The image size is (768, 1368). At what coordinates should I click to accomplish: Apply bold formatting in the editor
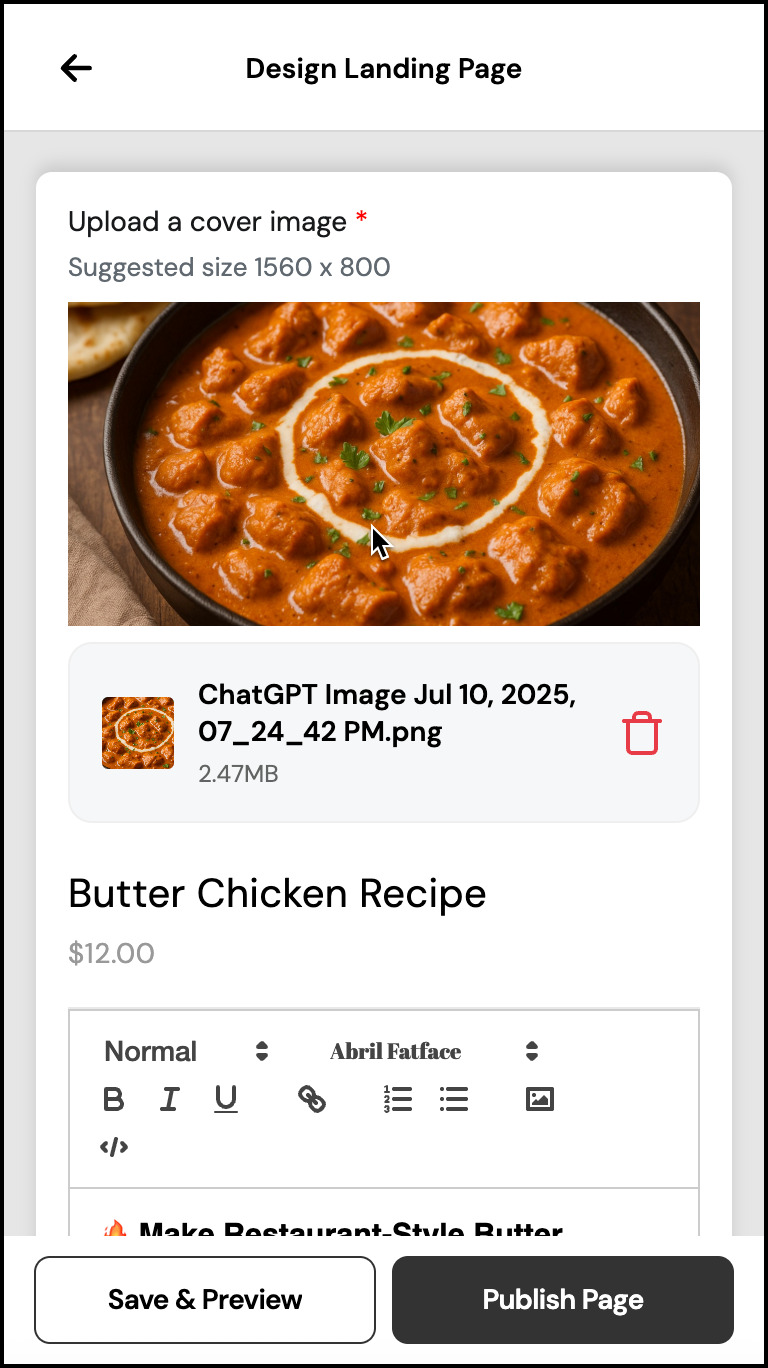(x=114, y=1100)
